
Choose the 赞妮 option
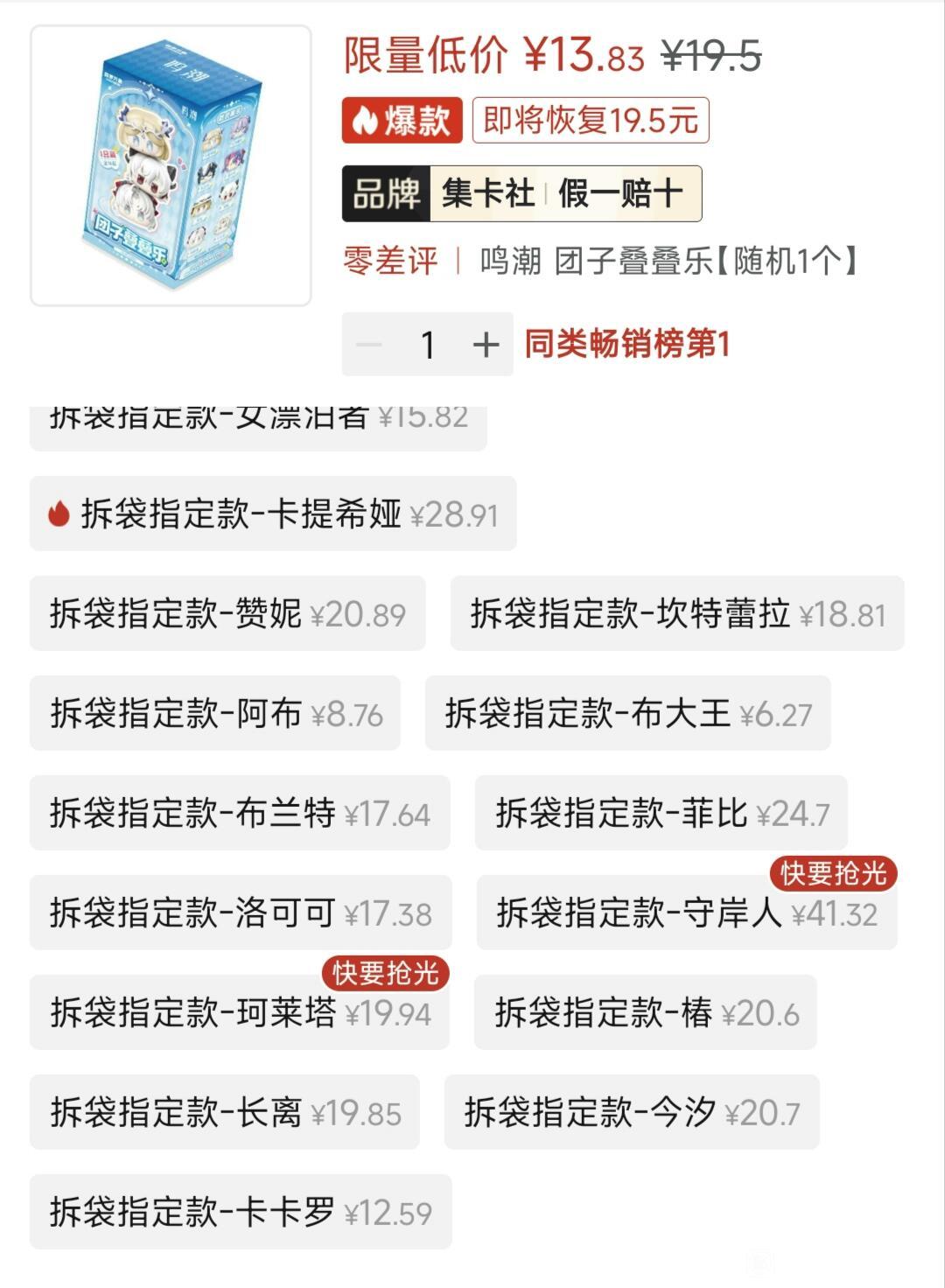227,613
